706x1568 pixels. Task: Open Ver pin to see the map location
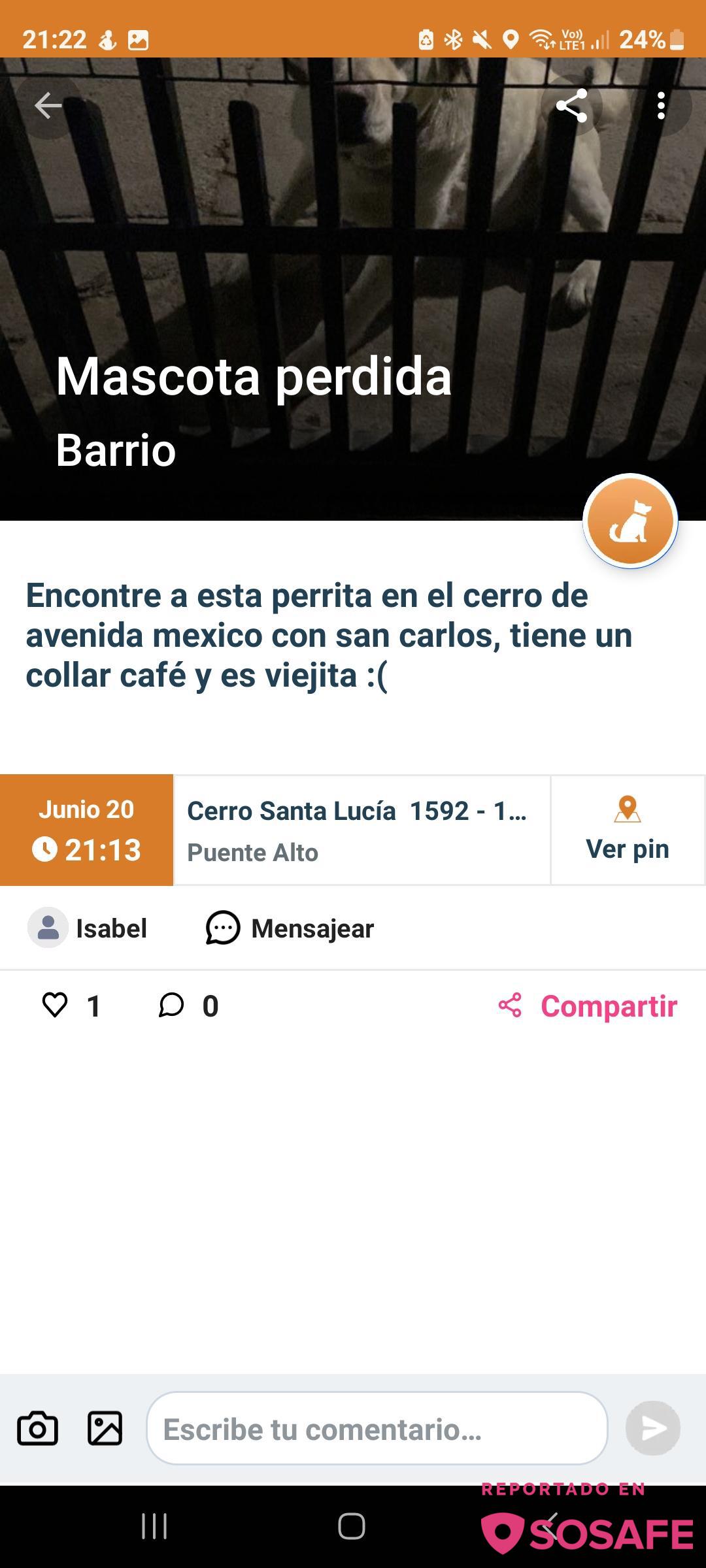coord(627,830)
